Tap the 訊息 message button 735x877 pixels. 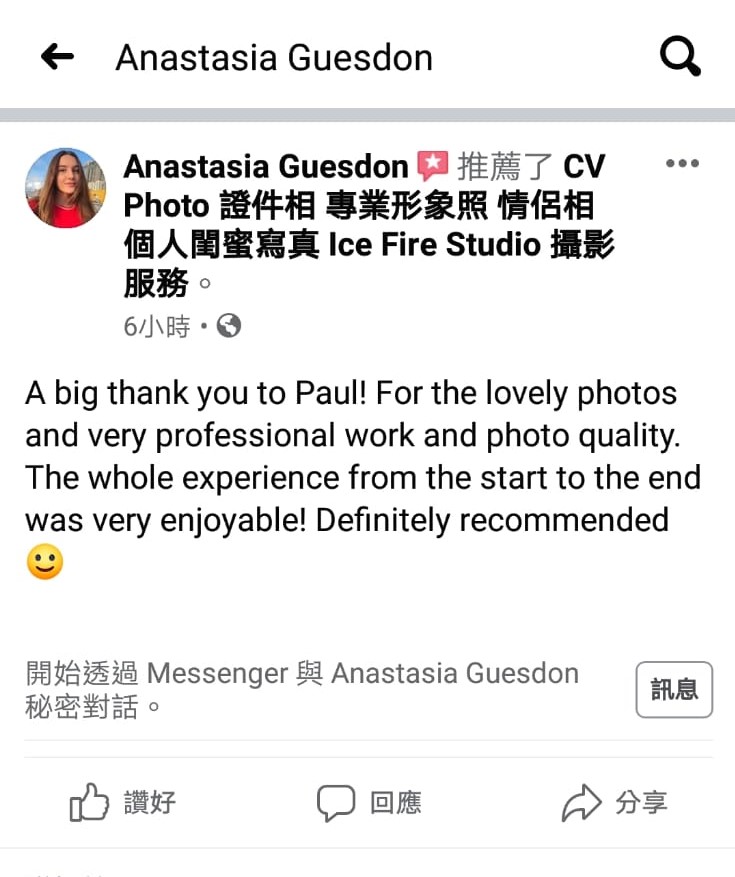click(674, 689)
